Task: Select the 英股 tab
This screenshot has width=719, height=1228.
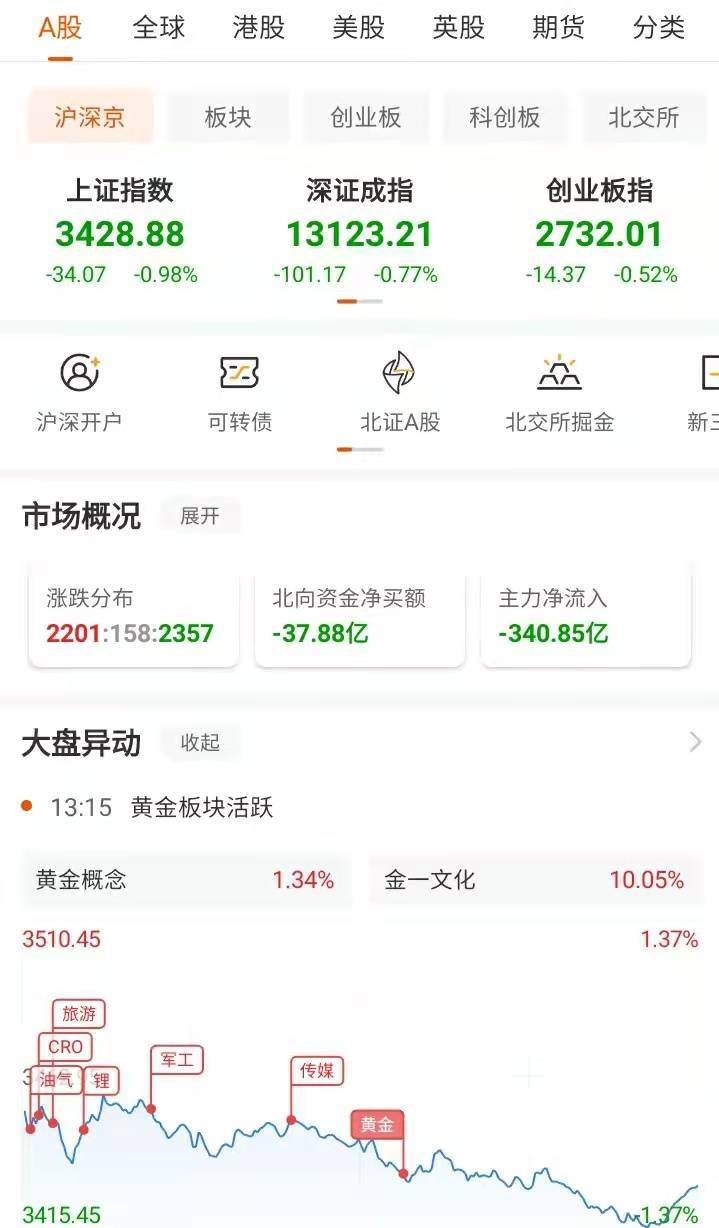Action: point(459,28)
